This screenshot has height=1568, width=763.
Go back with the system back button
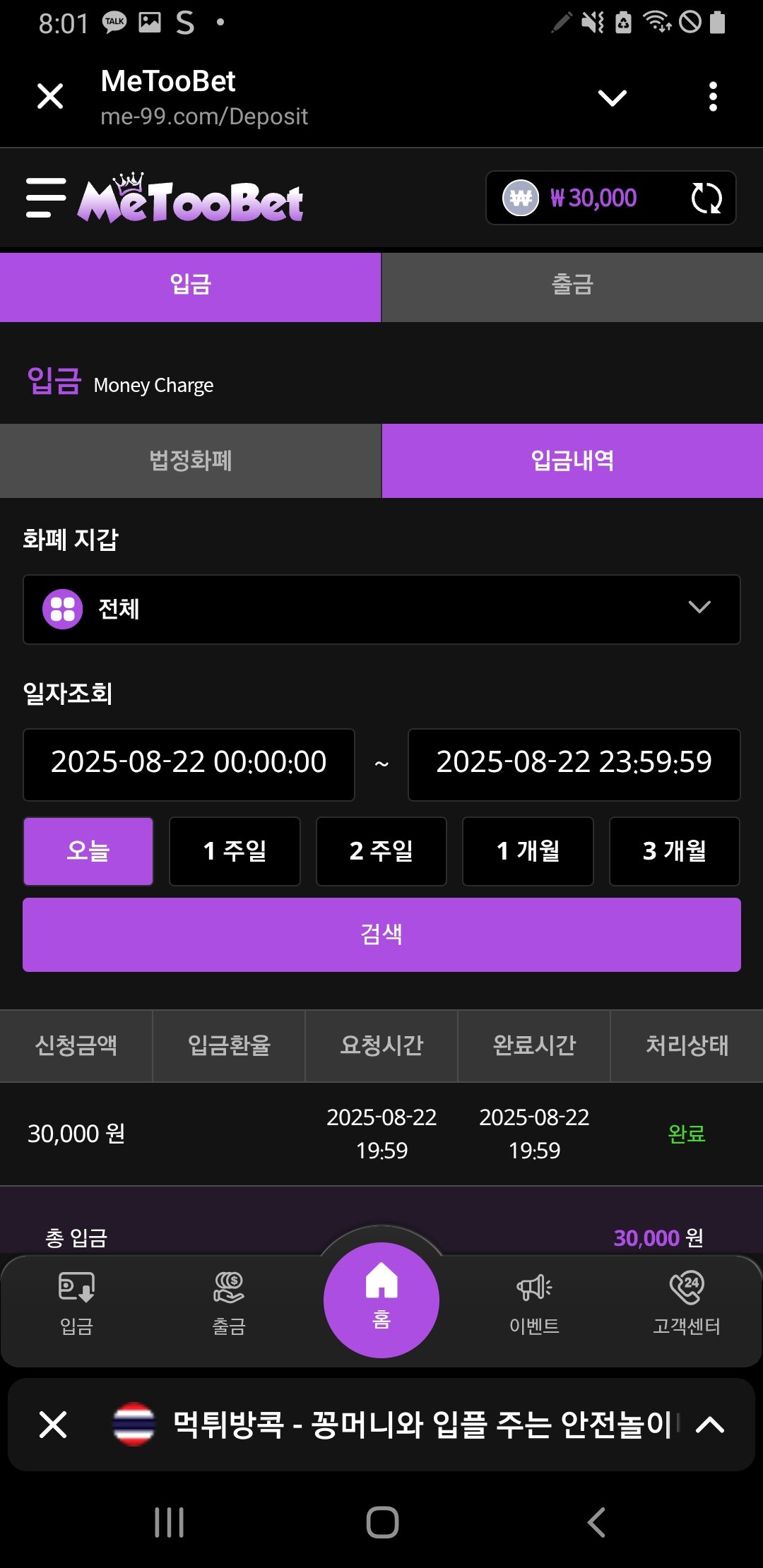pos(597,1522)
